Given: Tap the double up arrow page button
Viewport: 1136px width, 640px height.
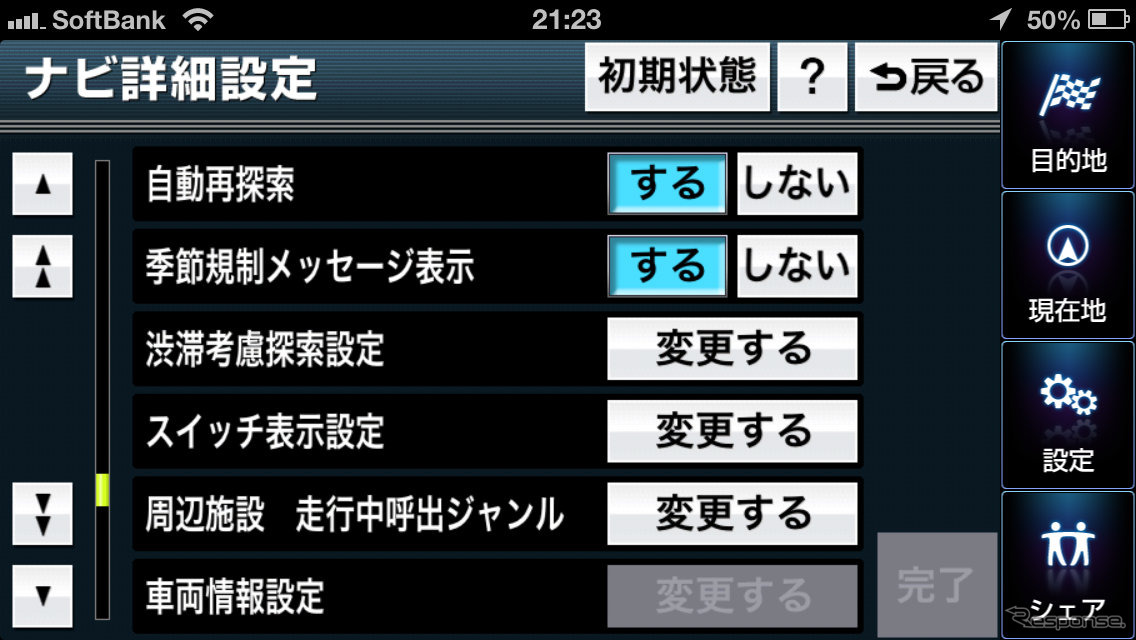Looking at the screenshot, I should coord(42,266).
